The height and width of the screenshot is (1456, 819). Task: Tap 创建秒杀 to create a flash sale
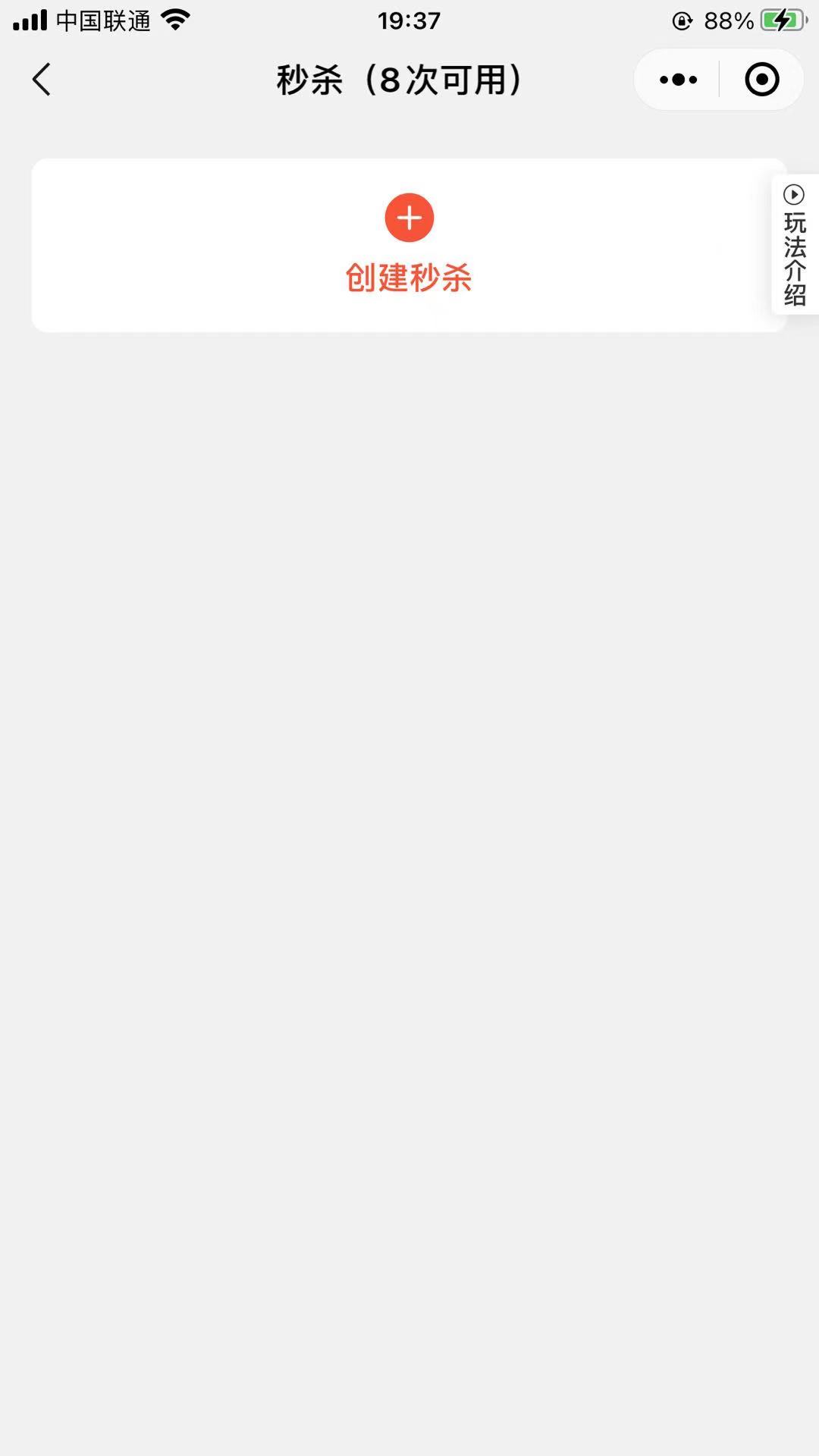click(x=409, y=245)
